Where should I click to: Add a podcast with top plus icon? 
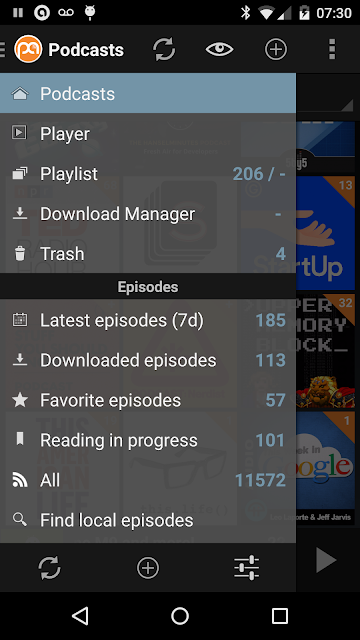(x=276, y=49)
